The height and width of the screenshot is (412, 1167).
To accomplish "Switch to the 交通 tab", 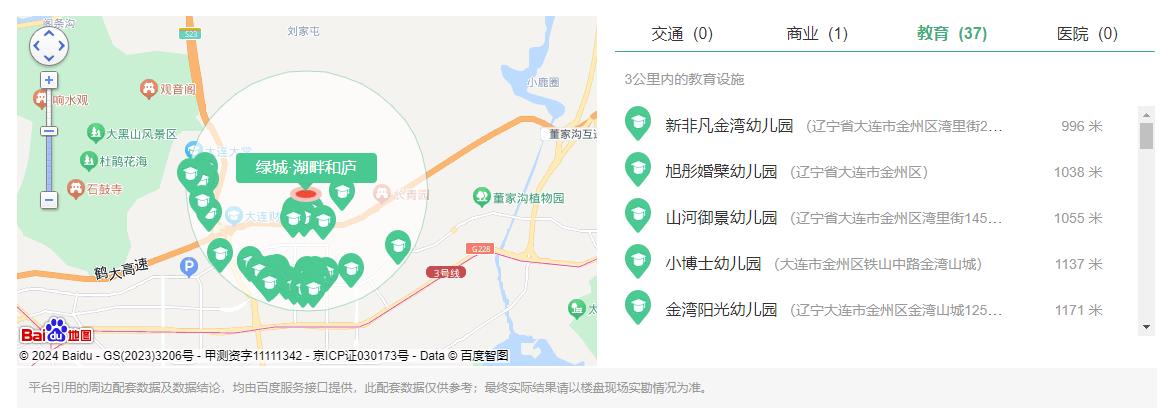I will pos(682,34).
